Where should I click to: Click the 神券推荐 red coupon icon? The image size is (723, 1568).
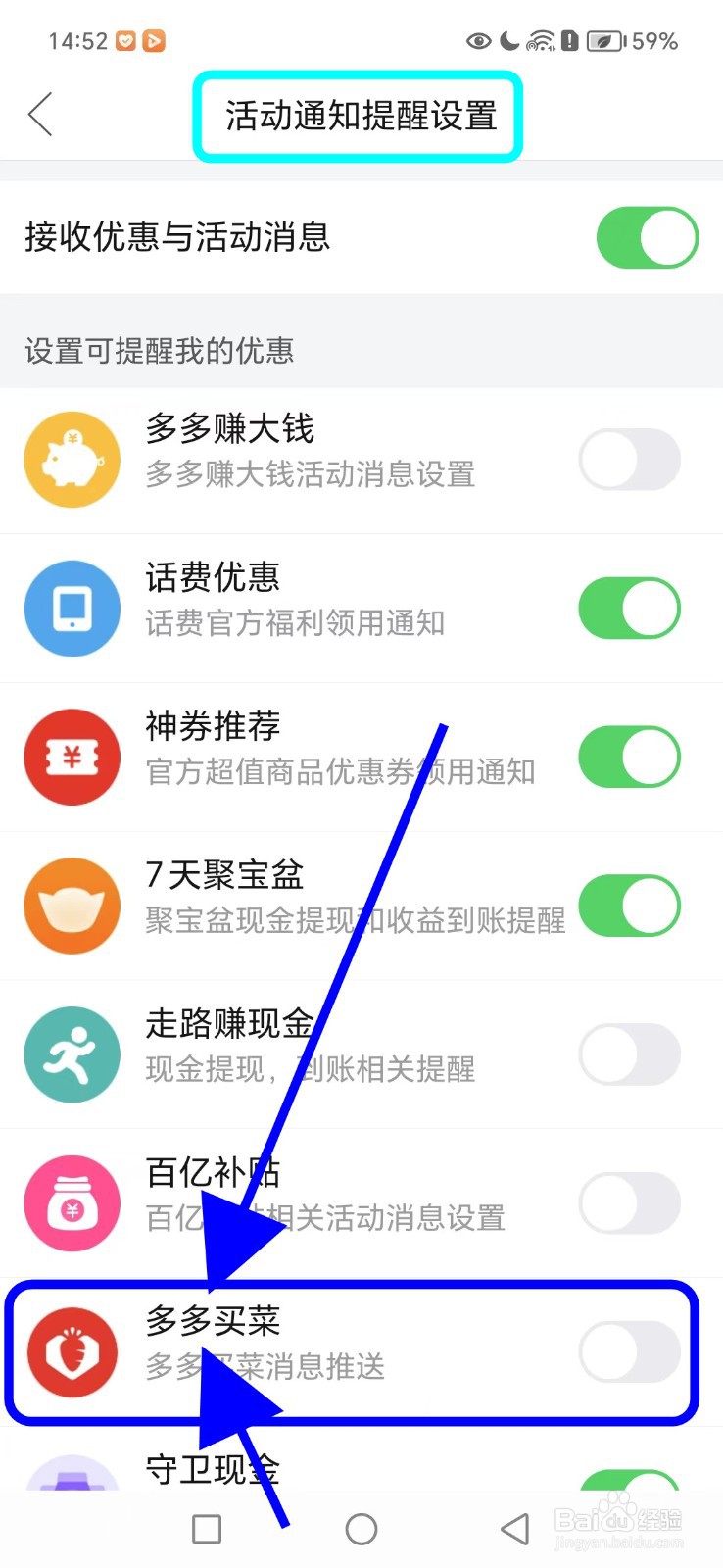[x=72, y=757]
